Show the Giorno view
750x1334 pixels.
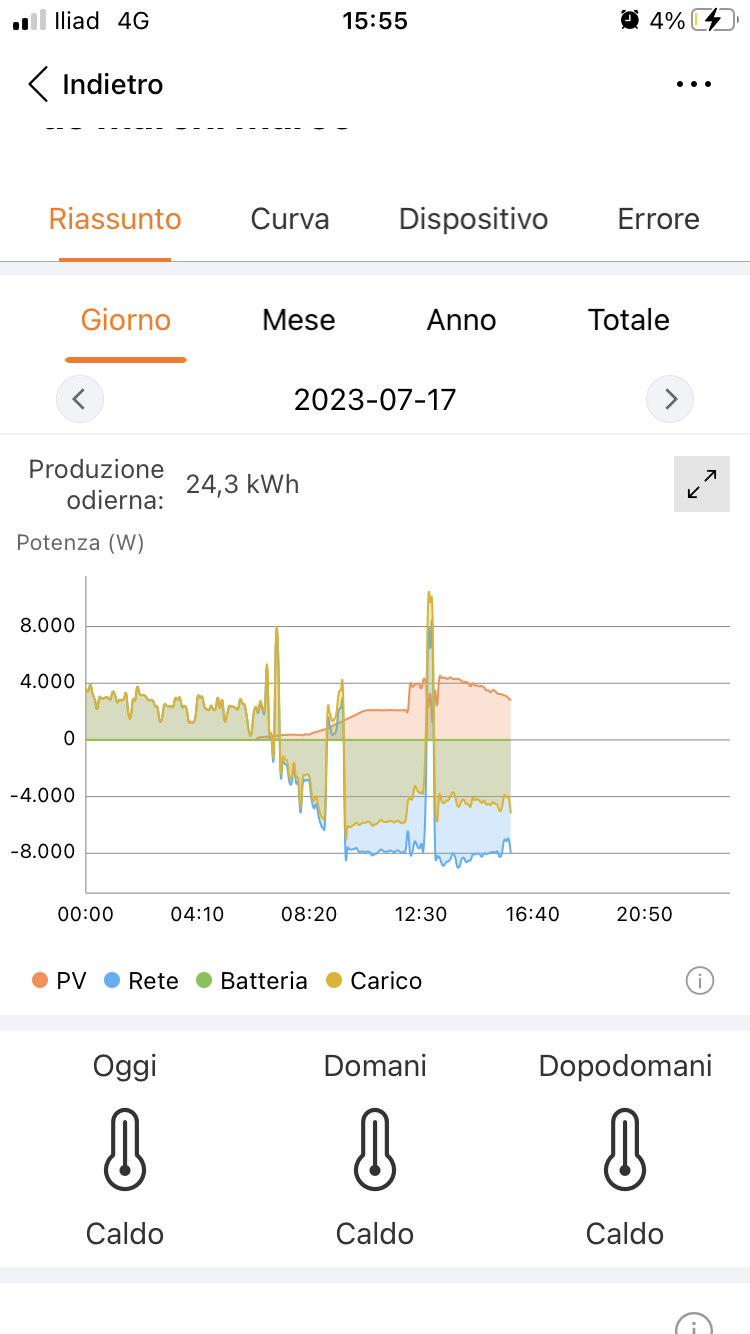click(126, 320)
